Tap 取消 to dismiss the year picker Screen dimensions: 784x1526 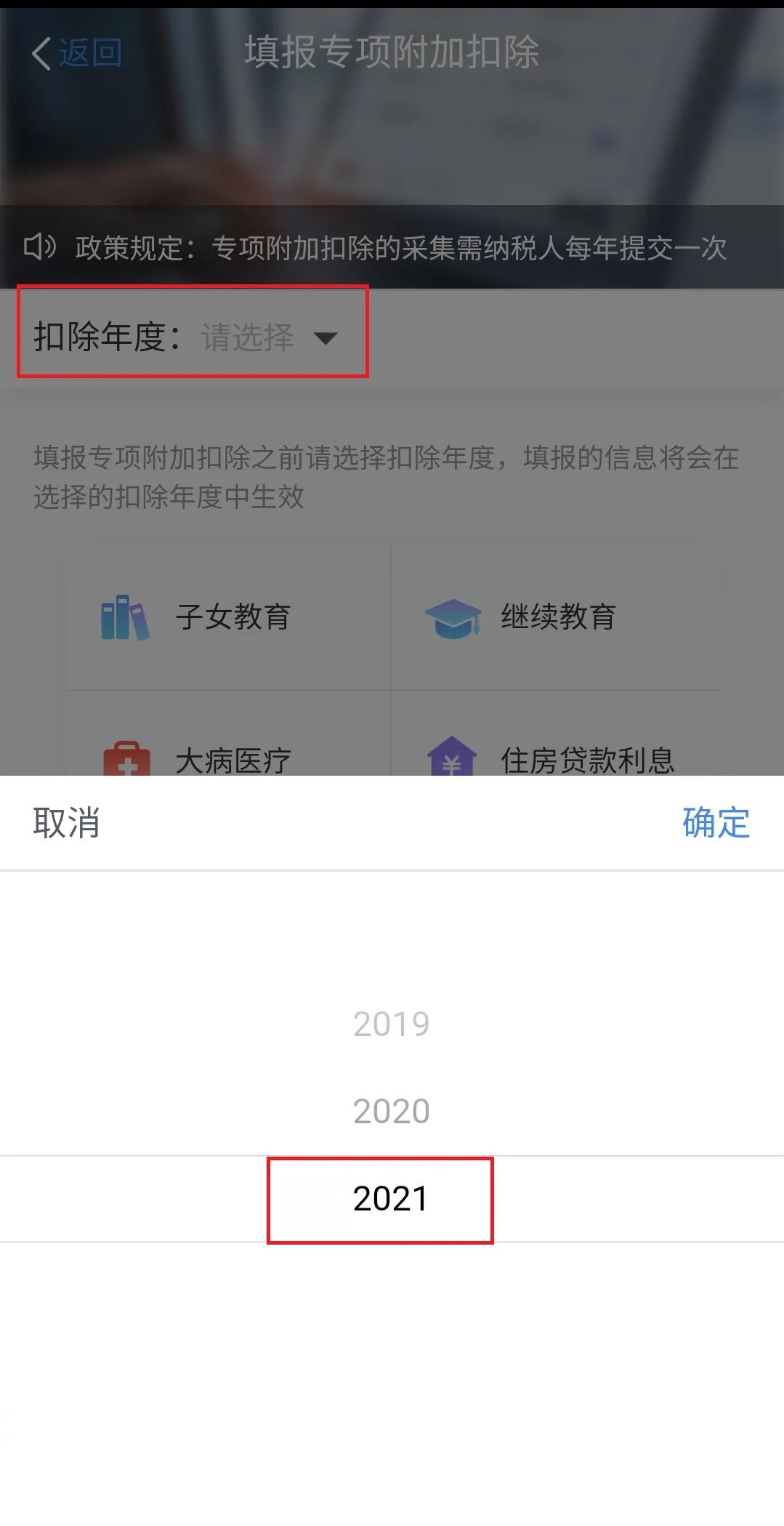66,823
